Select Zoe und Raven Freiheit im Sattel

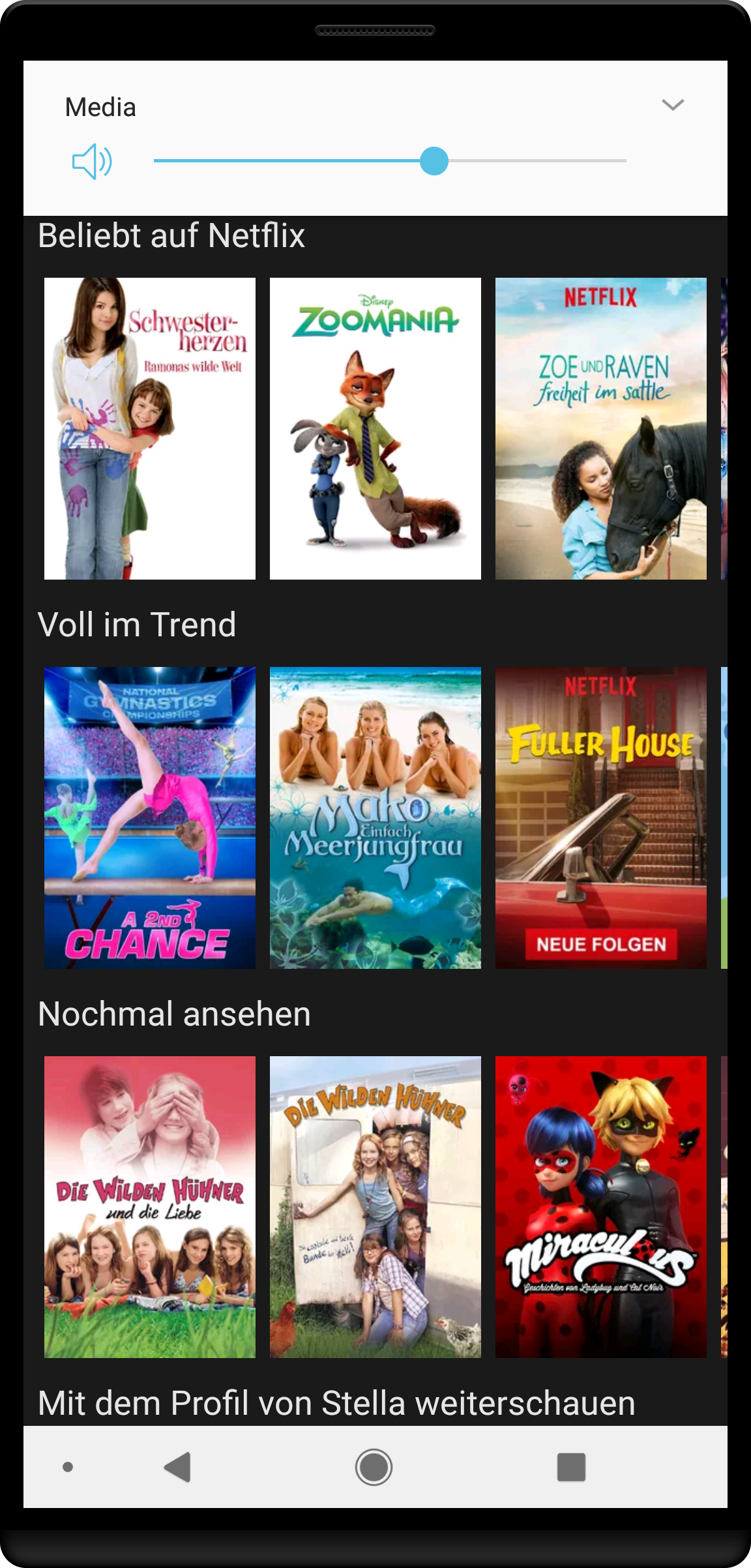600,428
